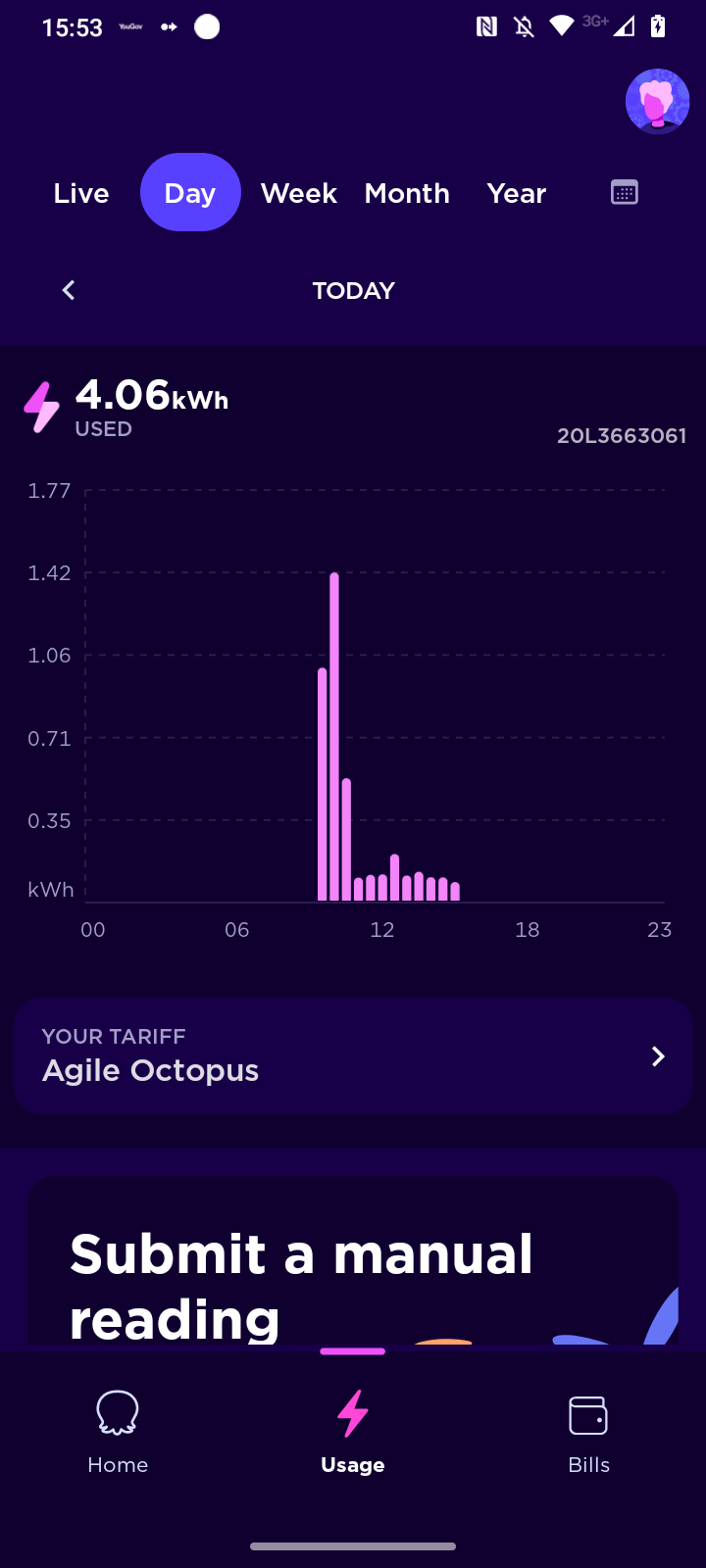Open the calendar date picker

(x=625, y=192)
